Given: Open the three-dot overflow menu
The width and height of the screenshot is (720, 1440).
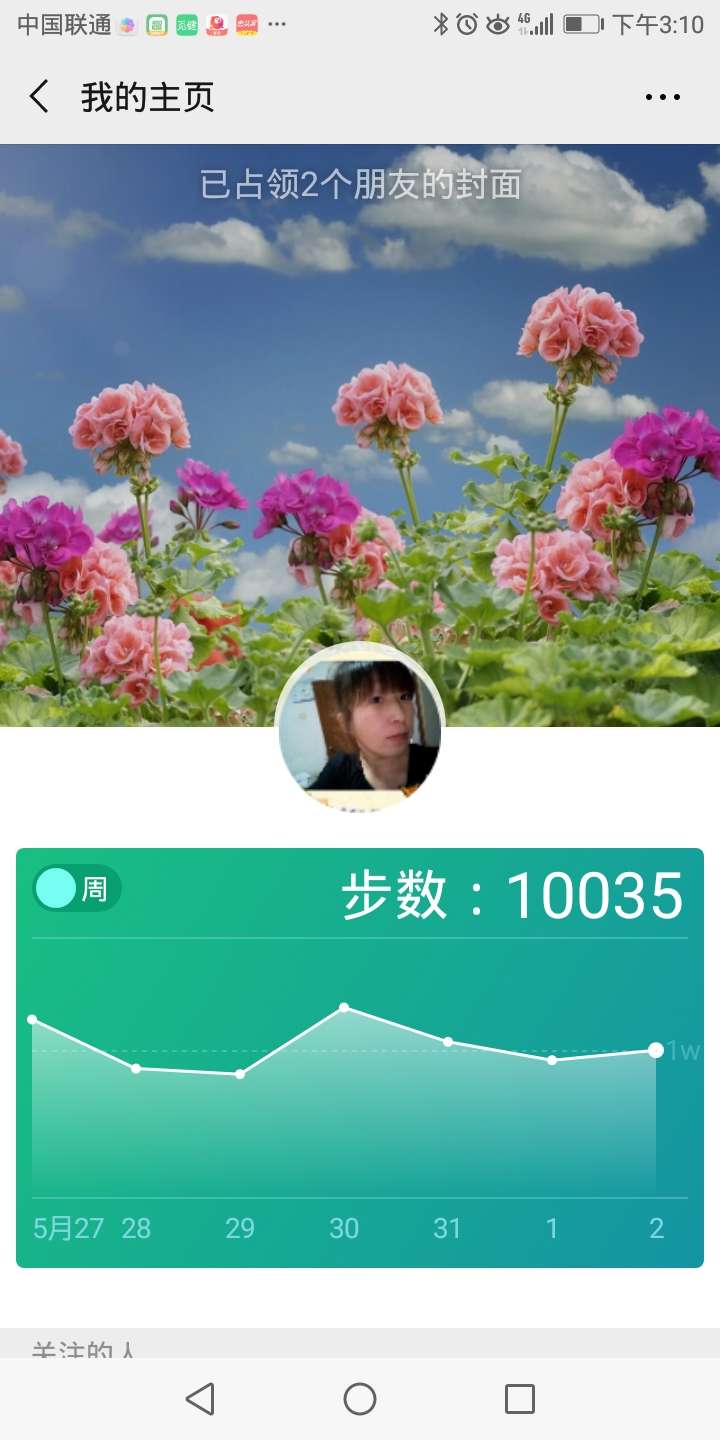Looking at the screenshot, I should click(x=662, y=97).
